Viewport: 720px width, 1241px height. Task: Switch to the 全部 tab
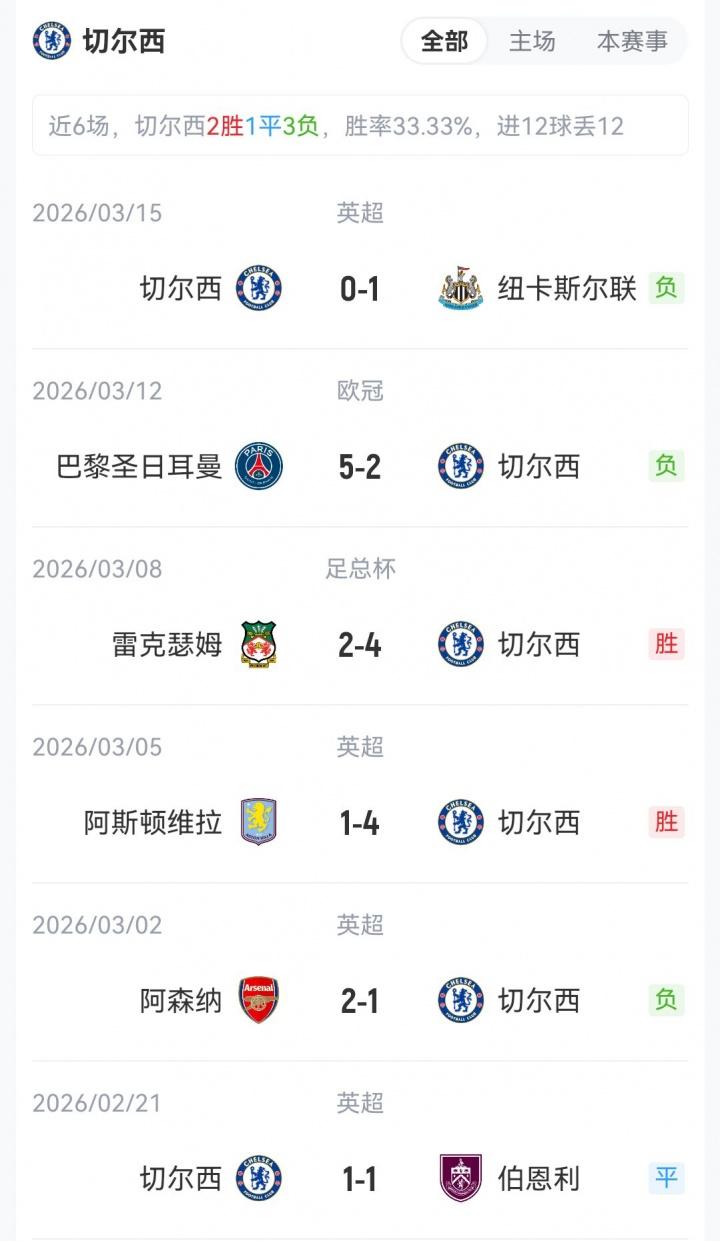(x=444, y=42)
